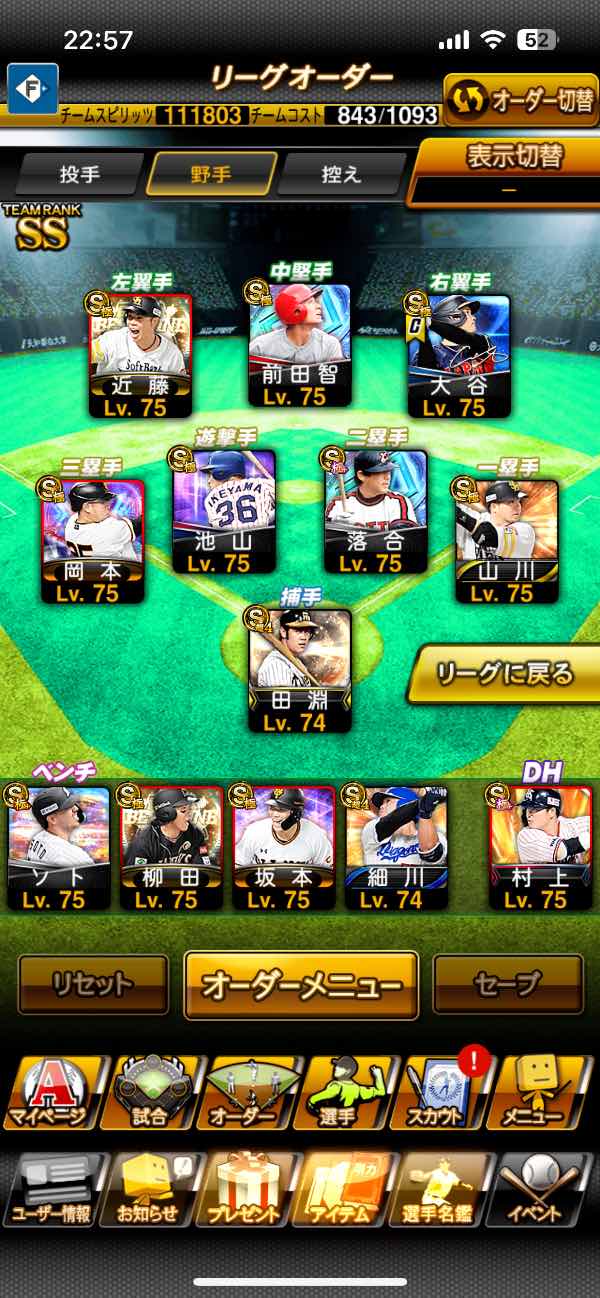Go to マイページ
Viewport: 600px width, 1298px height.
pyautogui.click(x=50, y=1092)
